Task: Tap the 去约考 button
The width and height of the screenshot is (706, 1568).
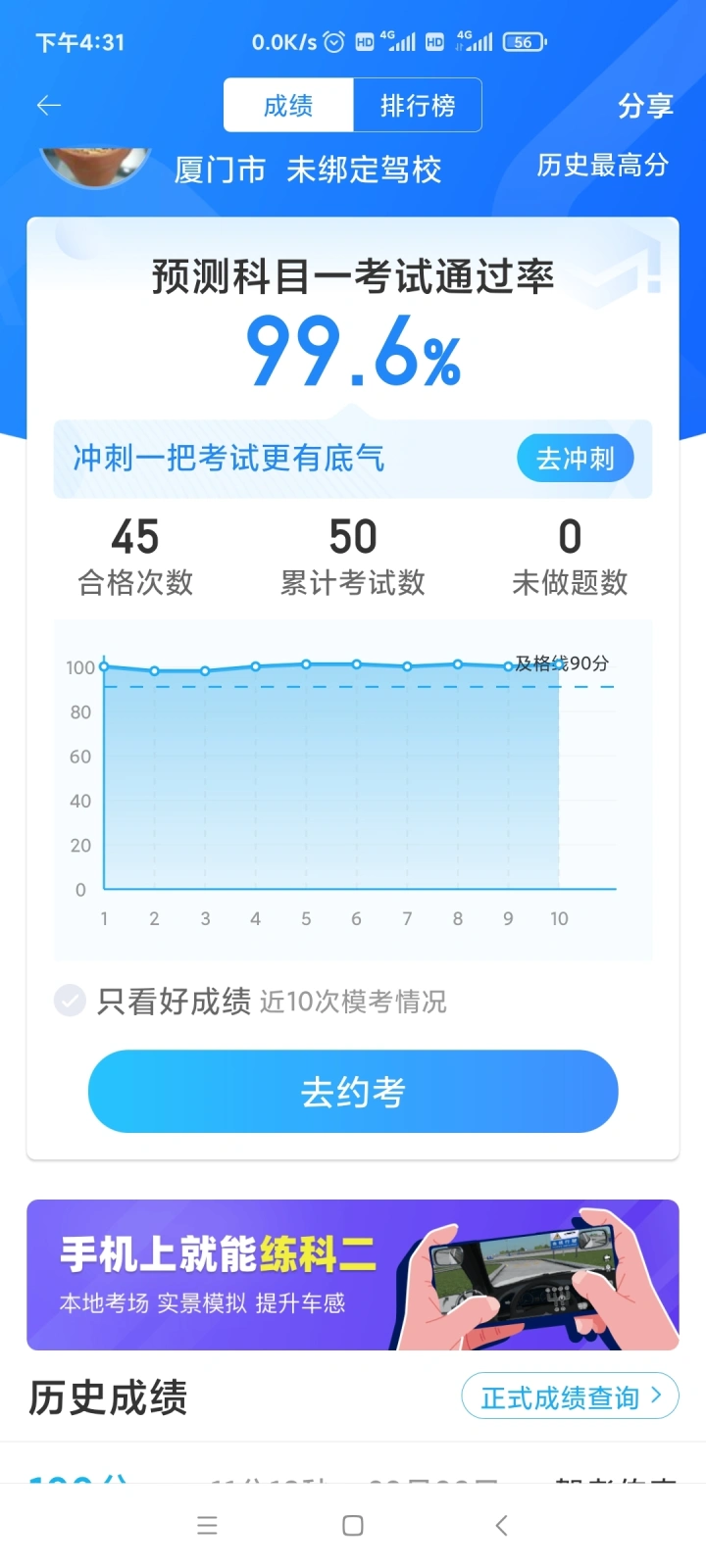Action: point(353,1091)
